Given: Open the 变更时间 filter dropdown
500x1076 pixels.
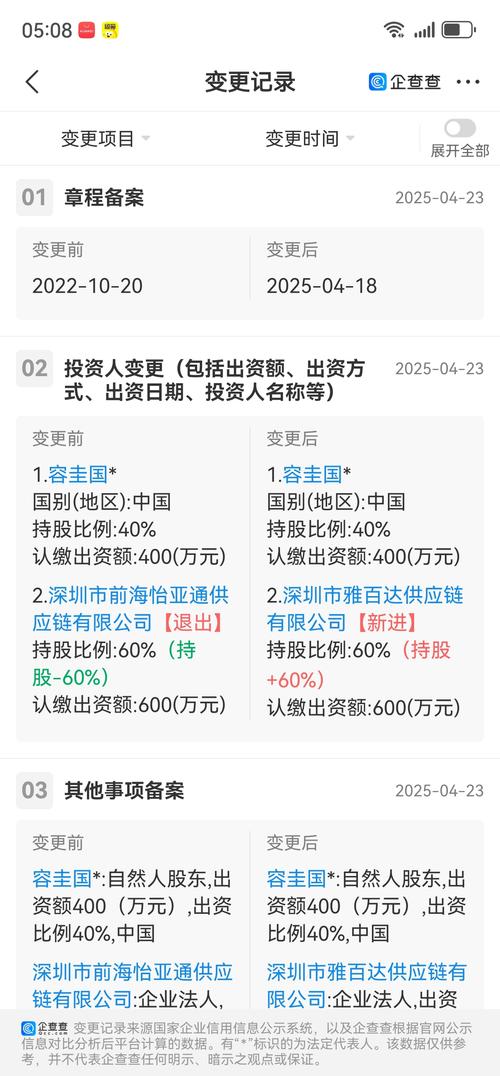Looking at the screenshot, I should (310, 139).
